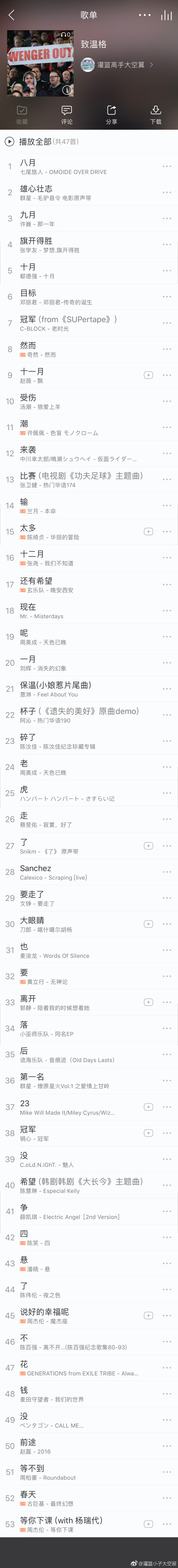The height and width of the screenshot is (1568, 178).
Task: Watch the music video for 十一月
Action: pos(148,375)
